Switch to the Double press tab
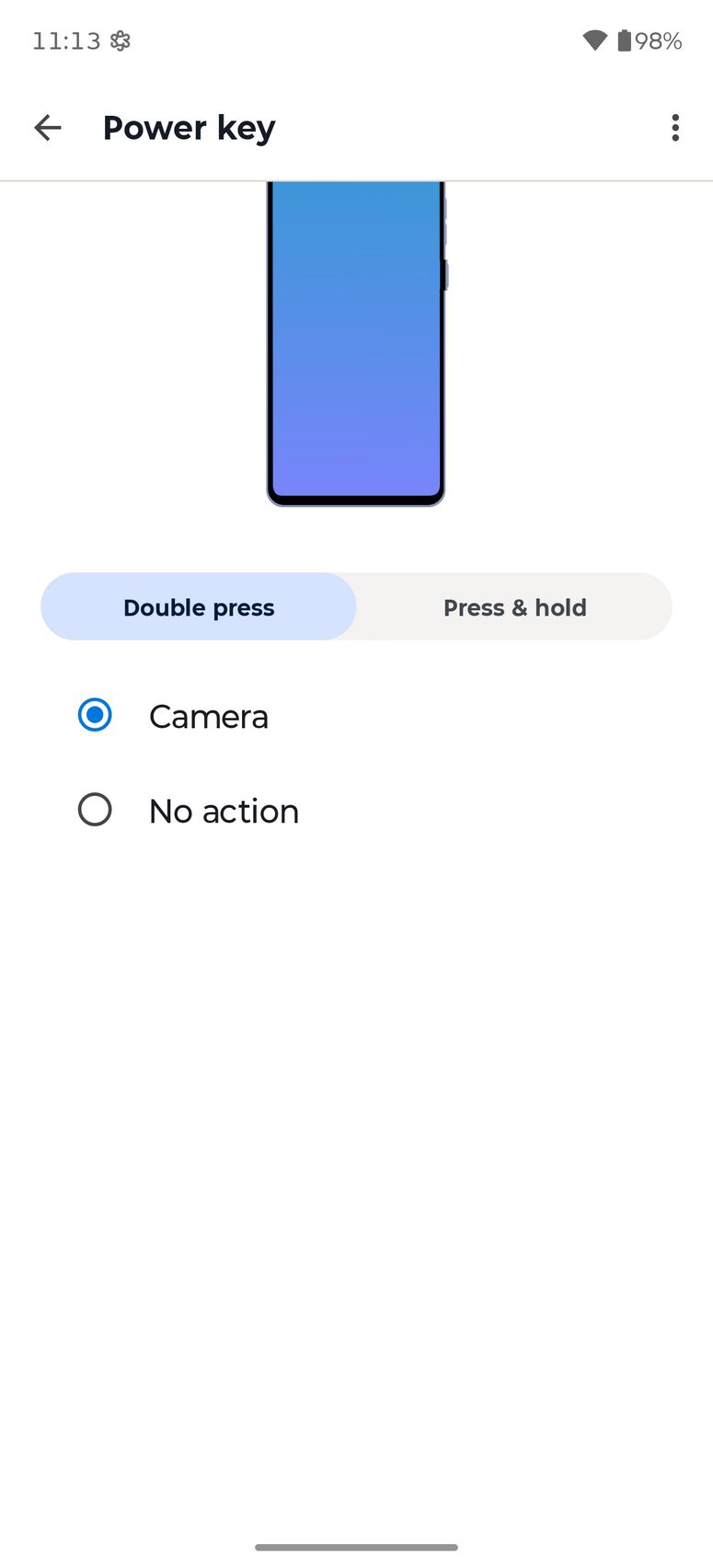The image size is (713, 1568). pyautogui.click(x=199, y=607)
